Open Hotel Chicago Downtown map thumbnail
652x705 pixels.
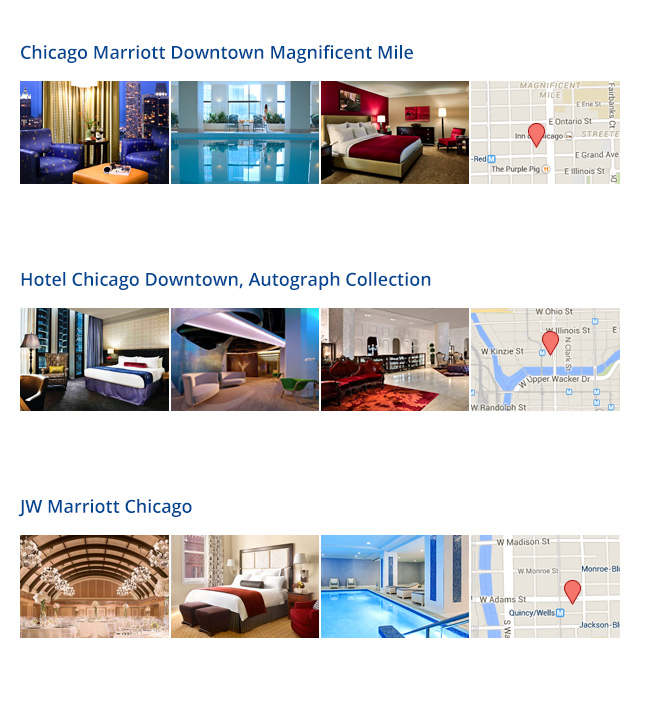(545, 360)
